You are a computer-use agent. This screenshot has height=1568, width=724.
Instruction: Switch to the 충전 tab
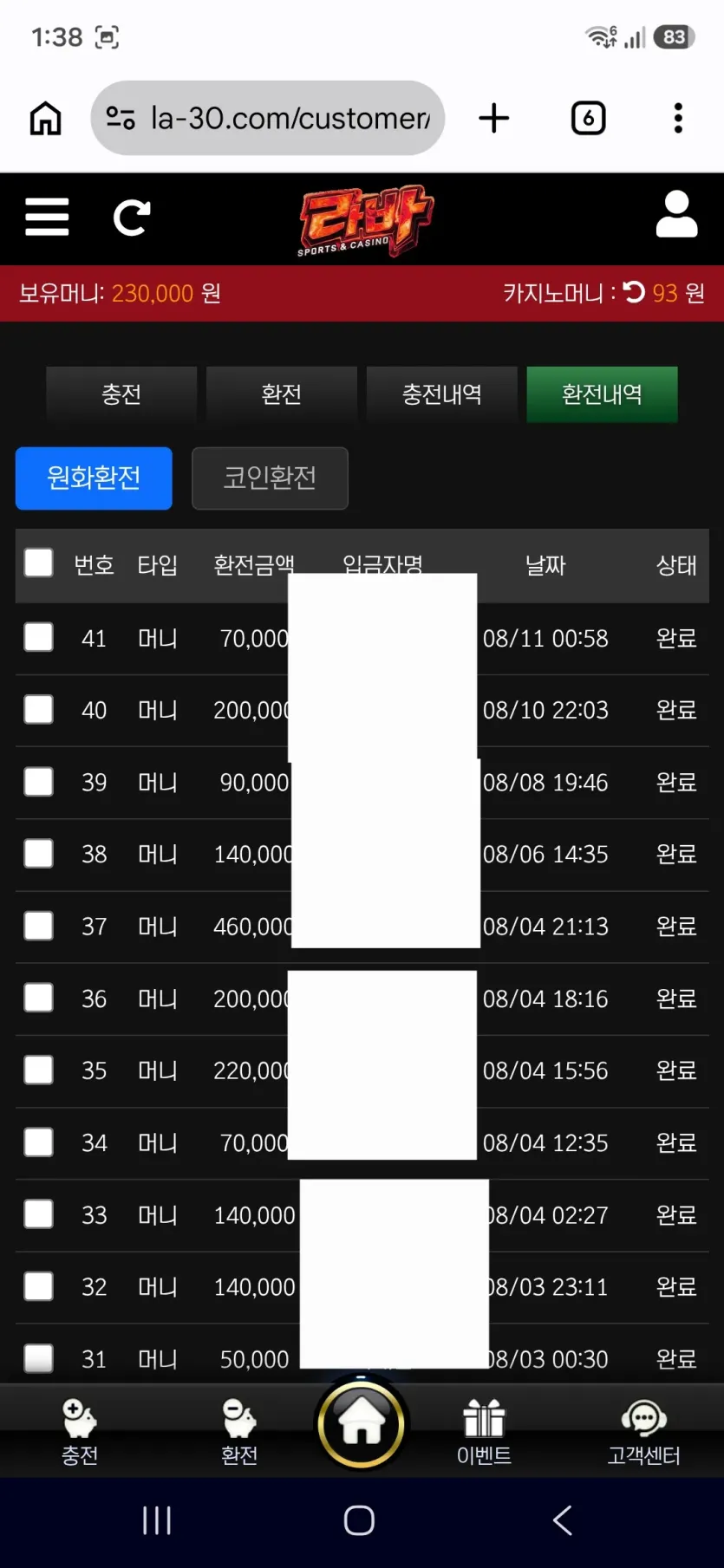[x=121, y=394]
